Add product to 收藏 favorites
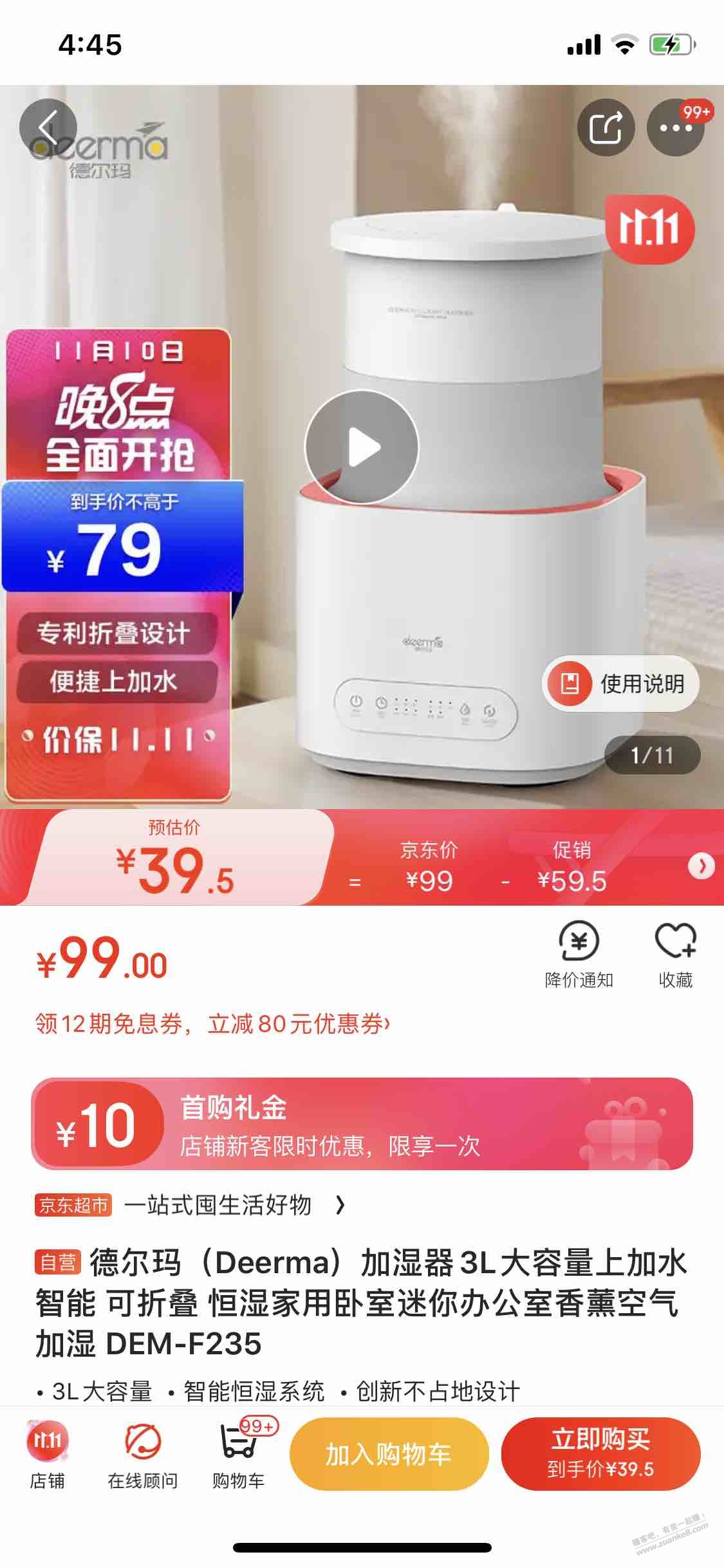 click(x=675, y=955)
